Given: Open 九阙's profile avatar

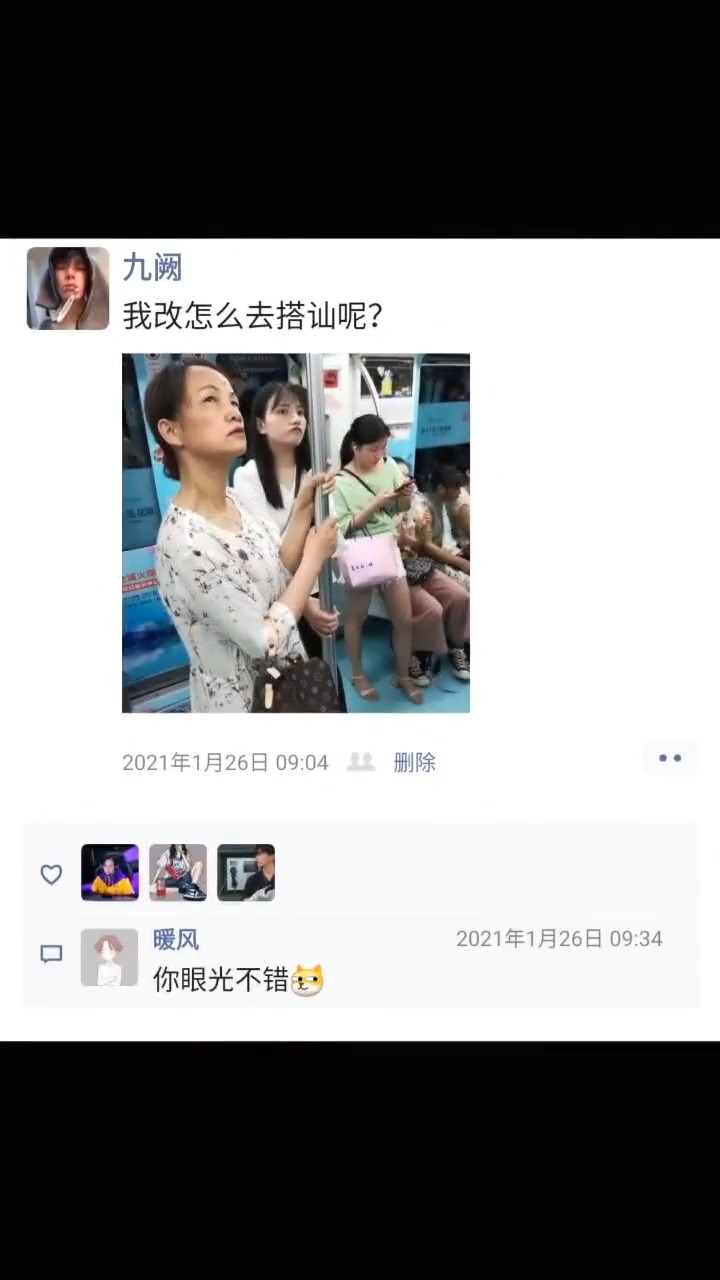Looking at the screenshot, I should pyautogui.click(x=68, y=288).
